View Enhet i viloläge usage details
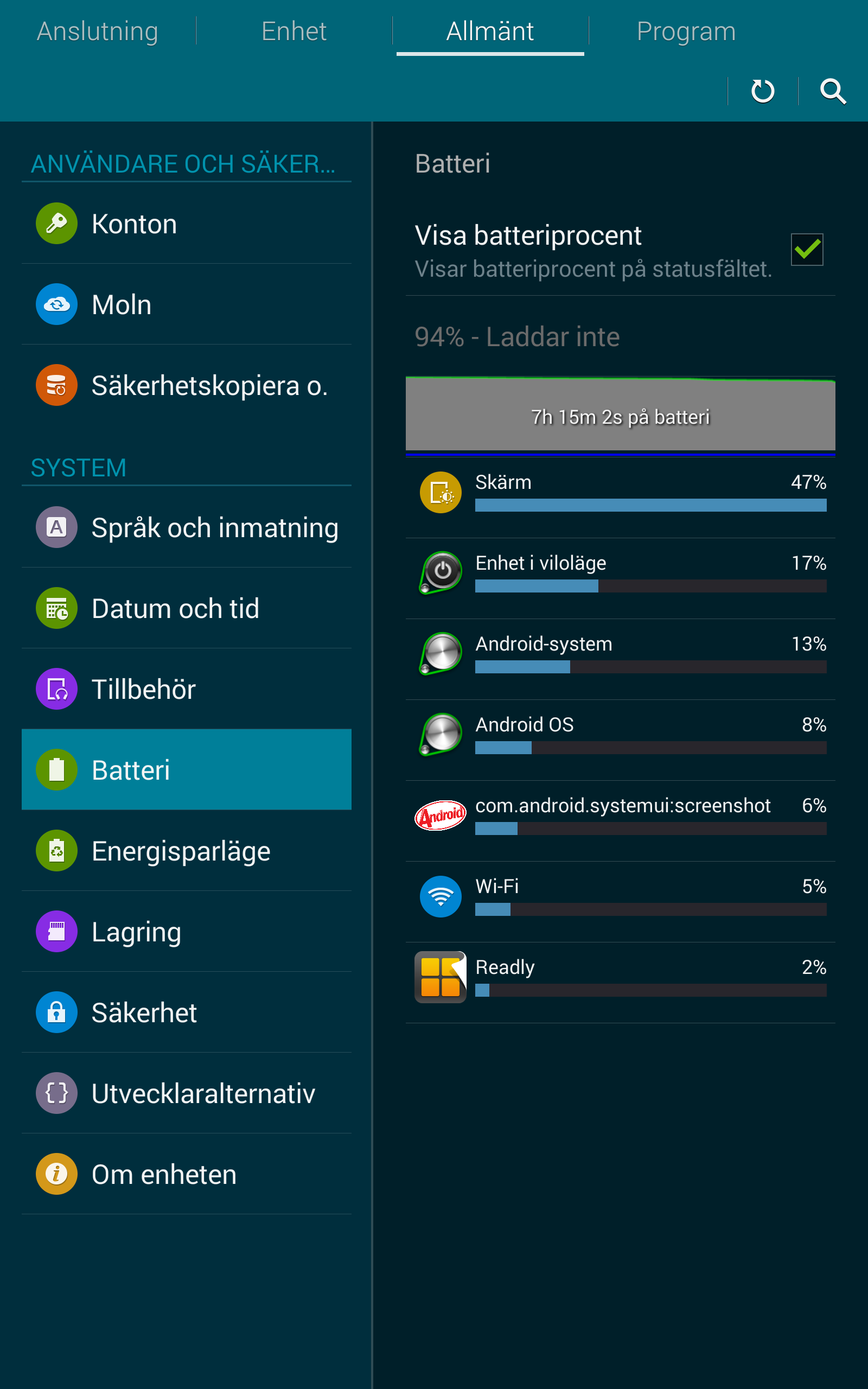This screenshot has height=1389, width=868. [620, 578]
